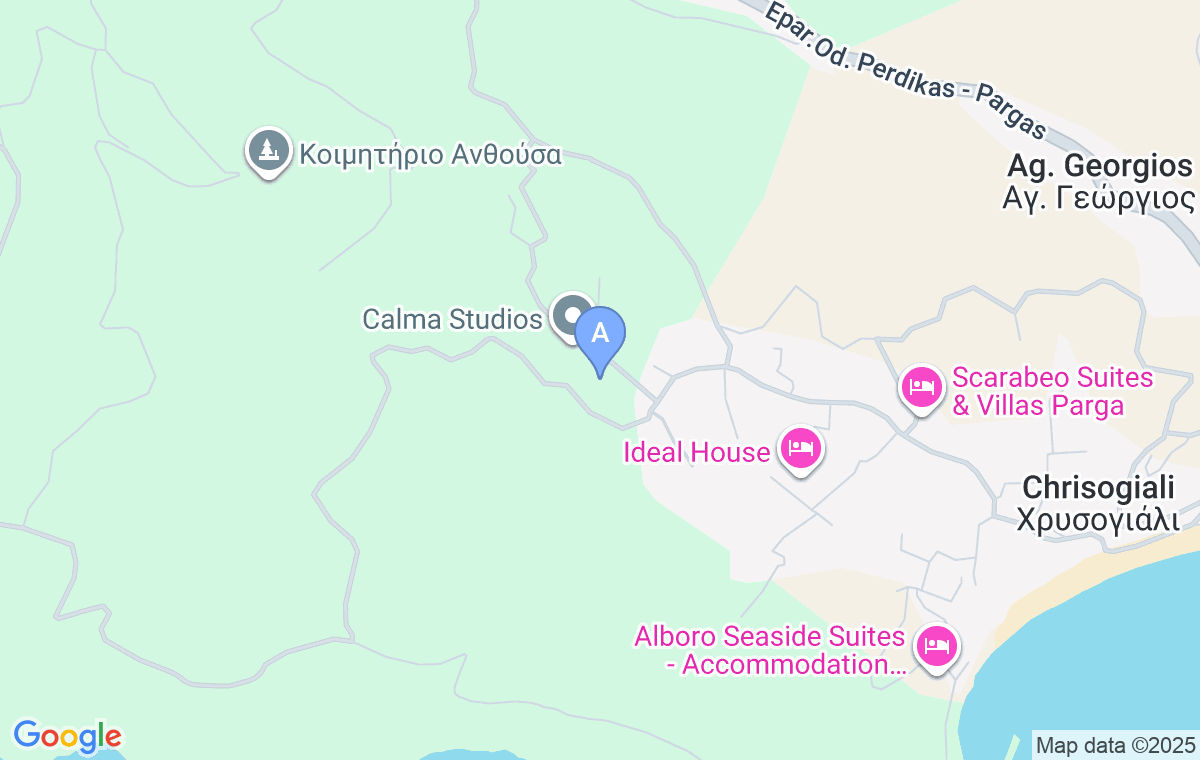Screen dimensions: 1200x760
Task: Tap the blue marker labeled A
Action: point(601,335)
